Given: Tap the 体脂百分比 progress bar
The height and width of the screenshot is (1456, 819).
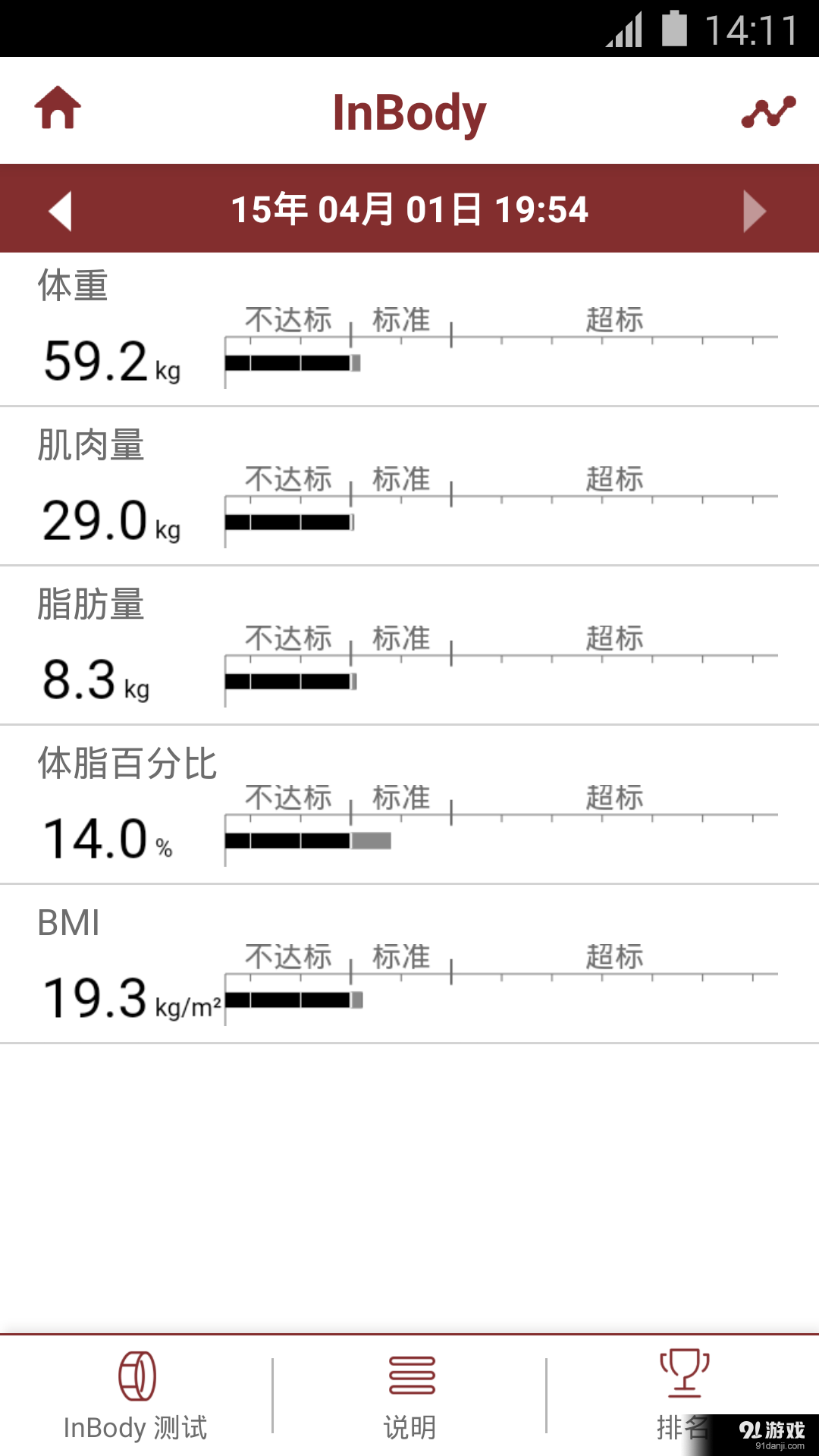Looking at the screenshot, I should 307,839.
